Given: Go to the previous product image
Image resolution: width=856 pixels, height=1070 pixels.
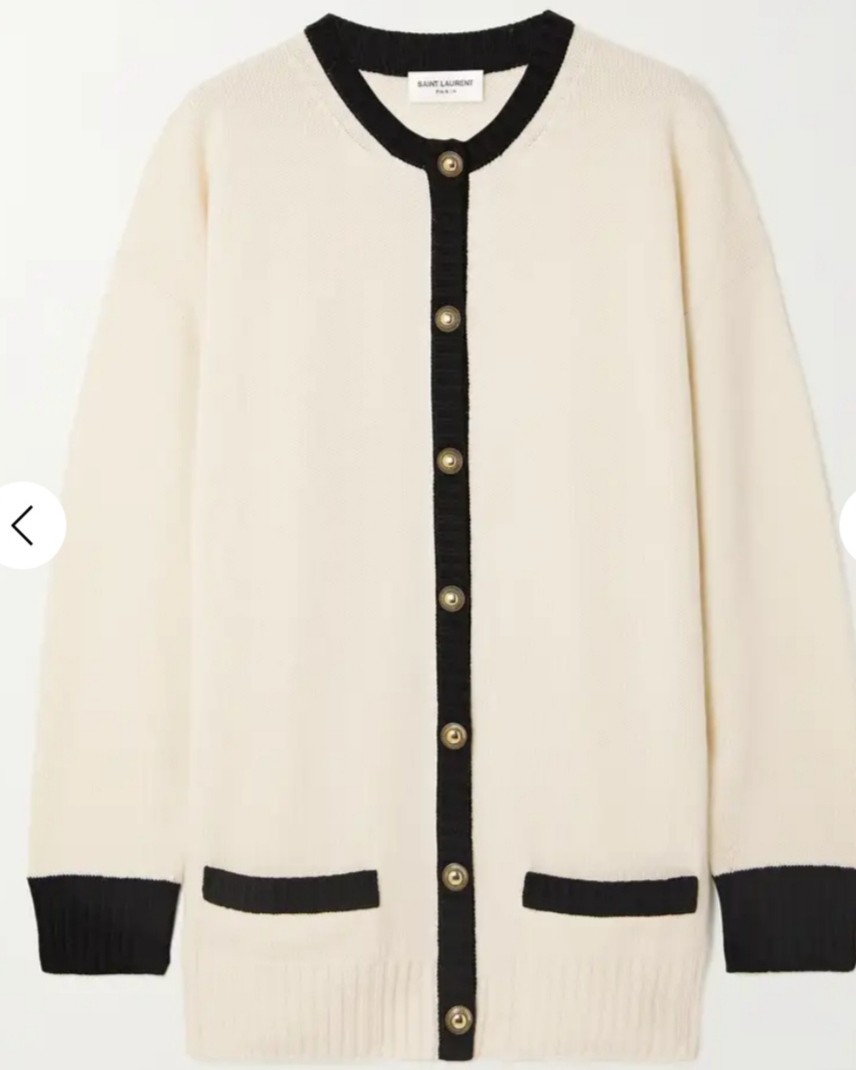Looking at the screenshot, I should (x=24, y=525).
